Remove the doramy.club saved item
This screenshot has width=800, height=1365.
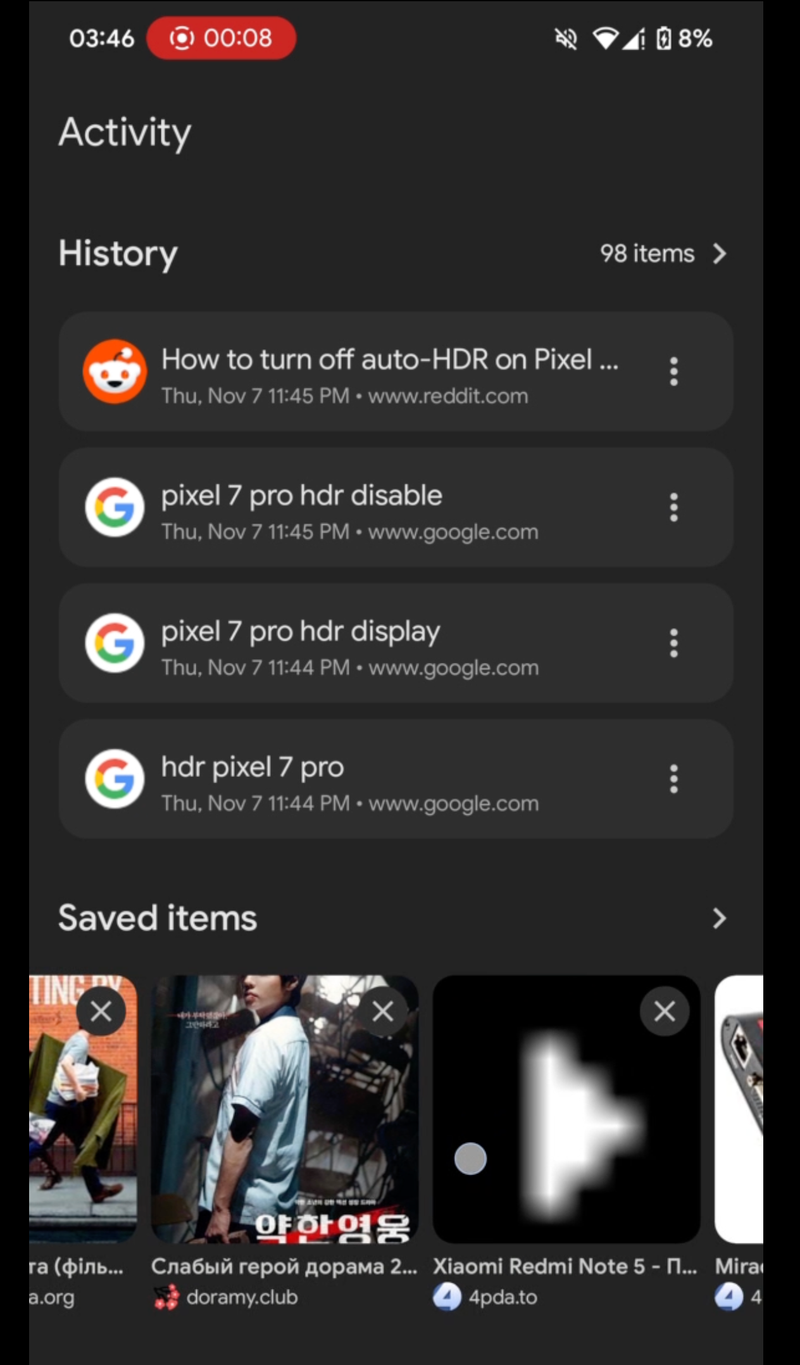[382, 1012]
